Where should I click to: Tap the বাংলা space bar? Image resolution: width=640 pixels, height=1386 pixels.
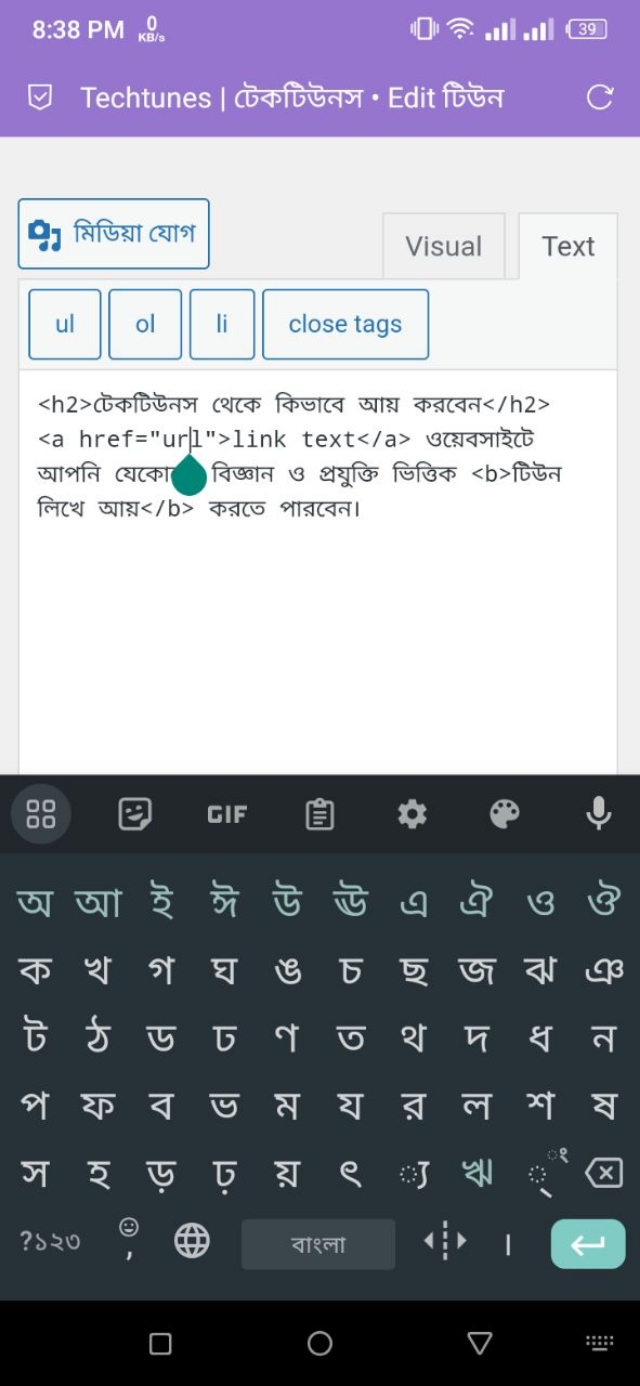[318, 1244]
